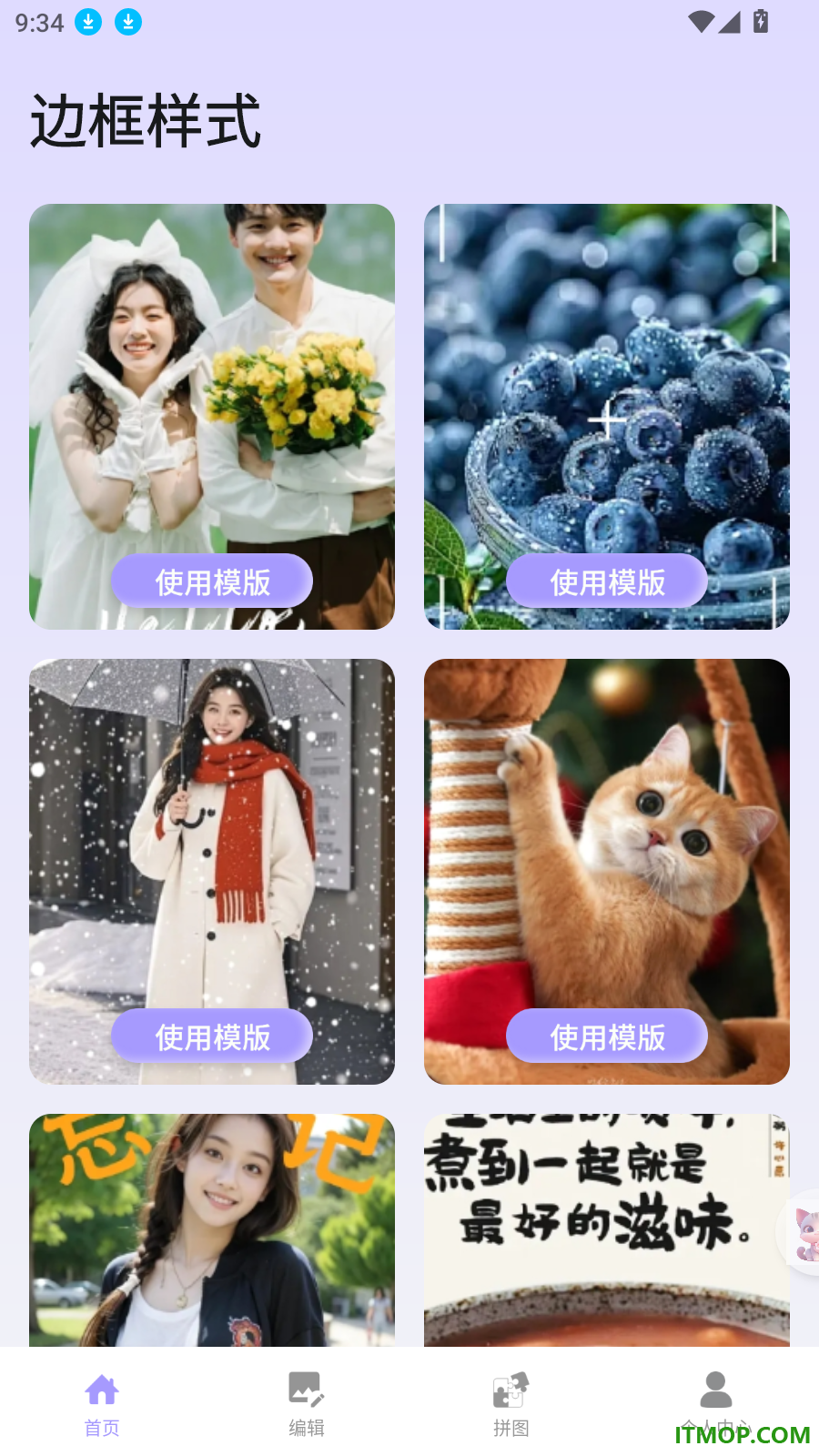Image resolution: width=819 pixels, height=1456 pixels.
Task: Open the personal center tab
Action: point(716,1404)
